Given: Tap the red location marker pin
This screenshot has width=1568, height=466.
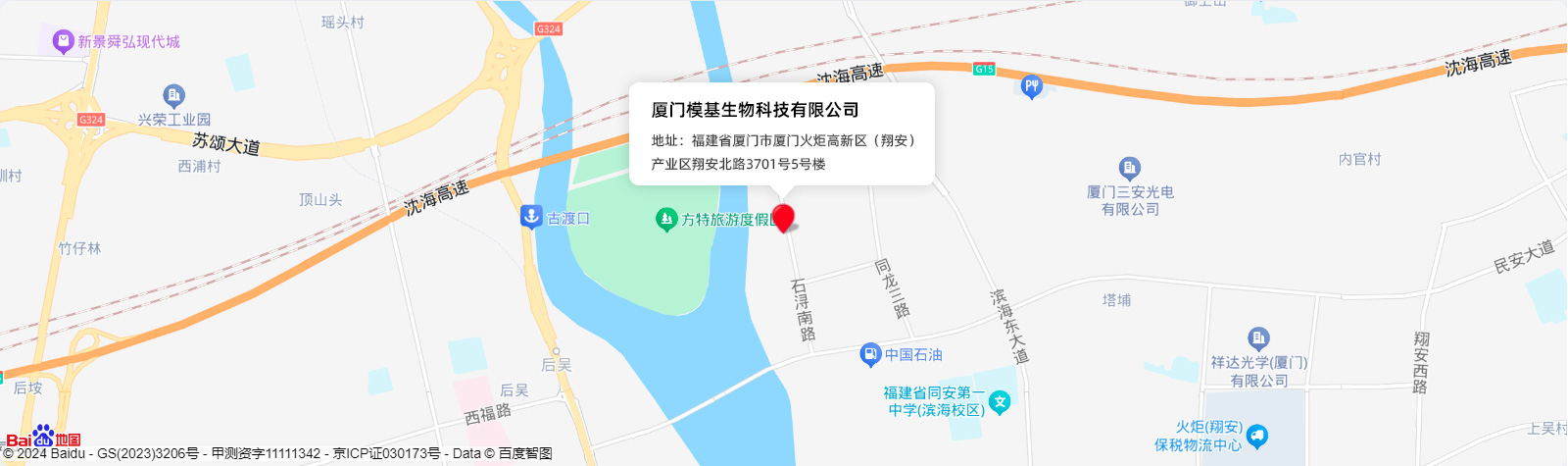Looking at the screenshot, I should 783,217.
